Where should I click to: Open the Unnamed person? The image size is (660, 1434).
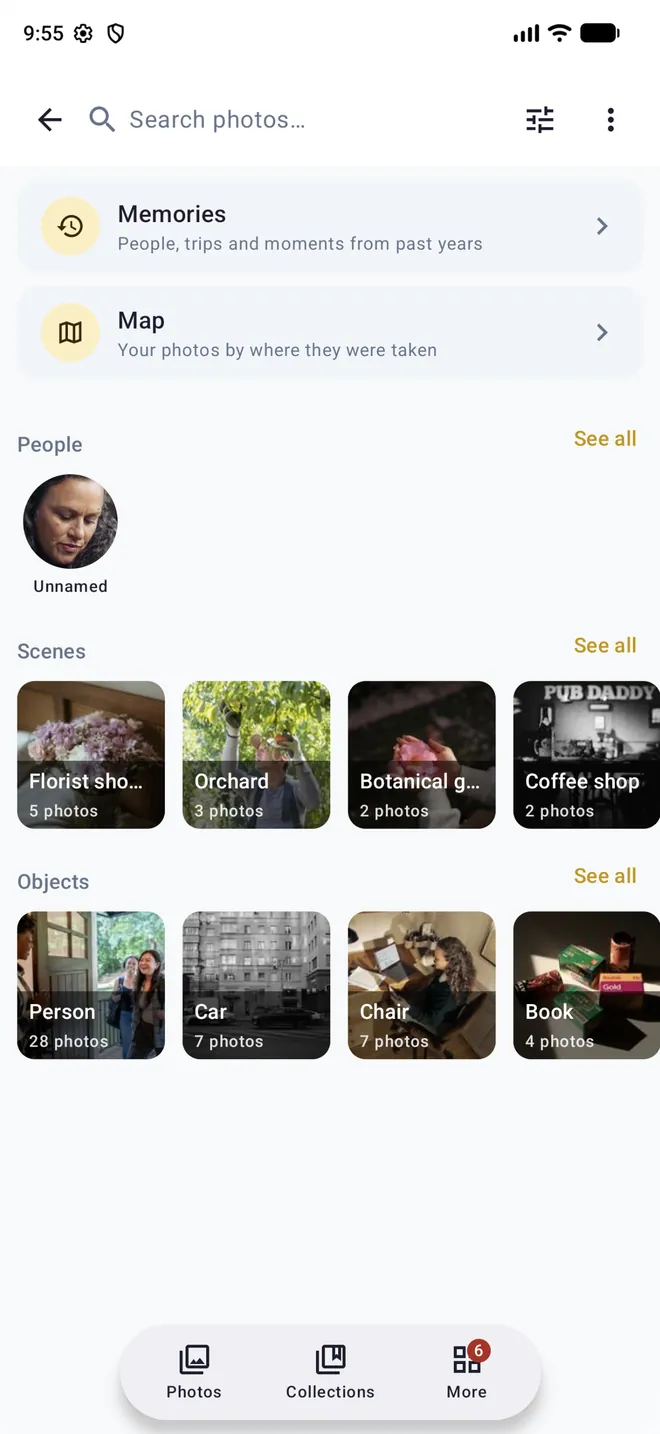pyautogui.click(x=70, y=535)
